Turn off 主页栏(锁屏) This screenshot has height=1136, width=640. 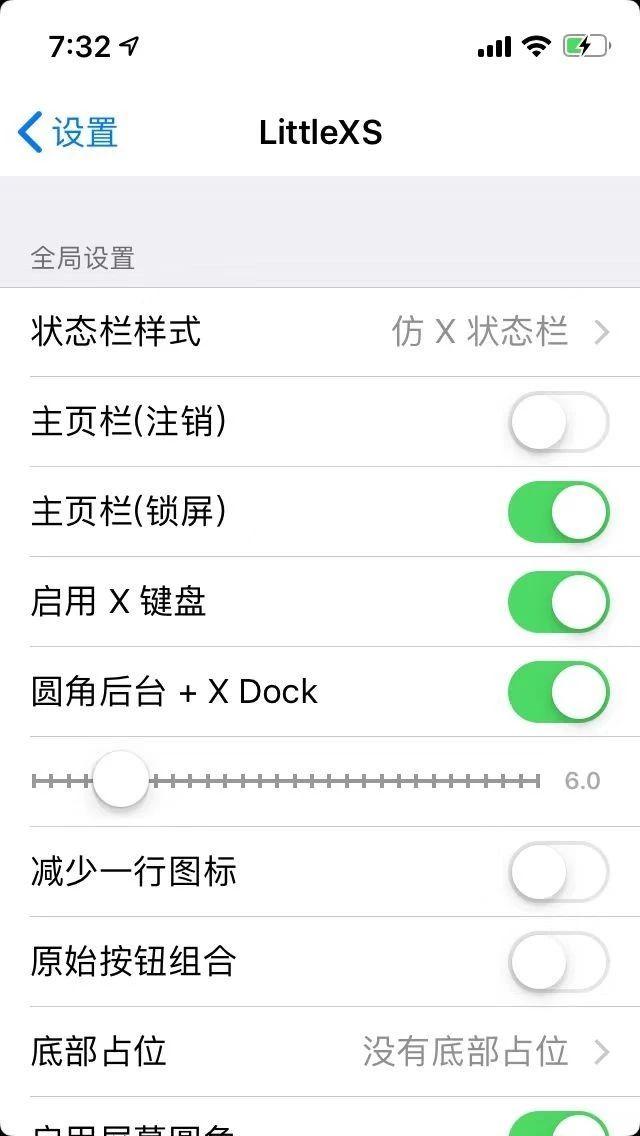pyautogui.click(x=558, y=512)
